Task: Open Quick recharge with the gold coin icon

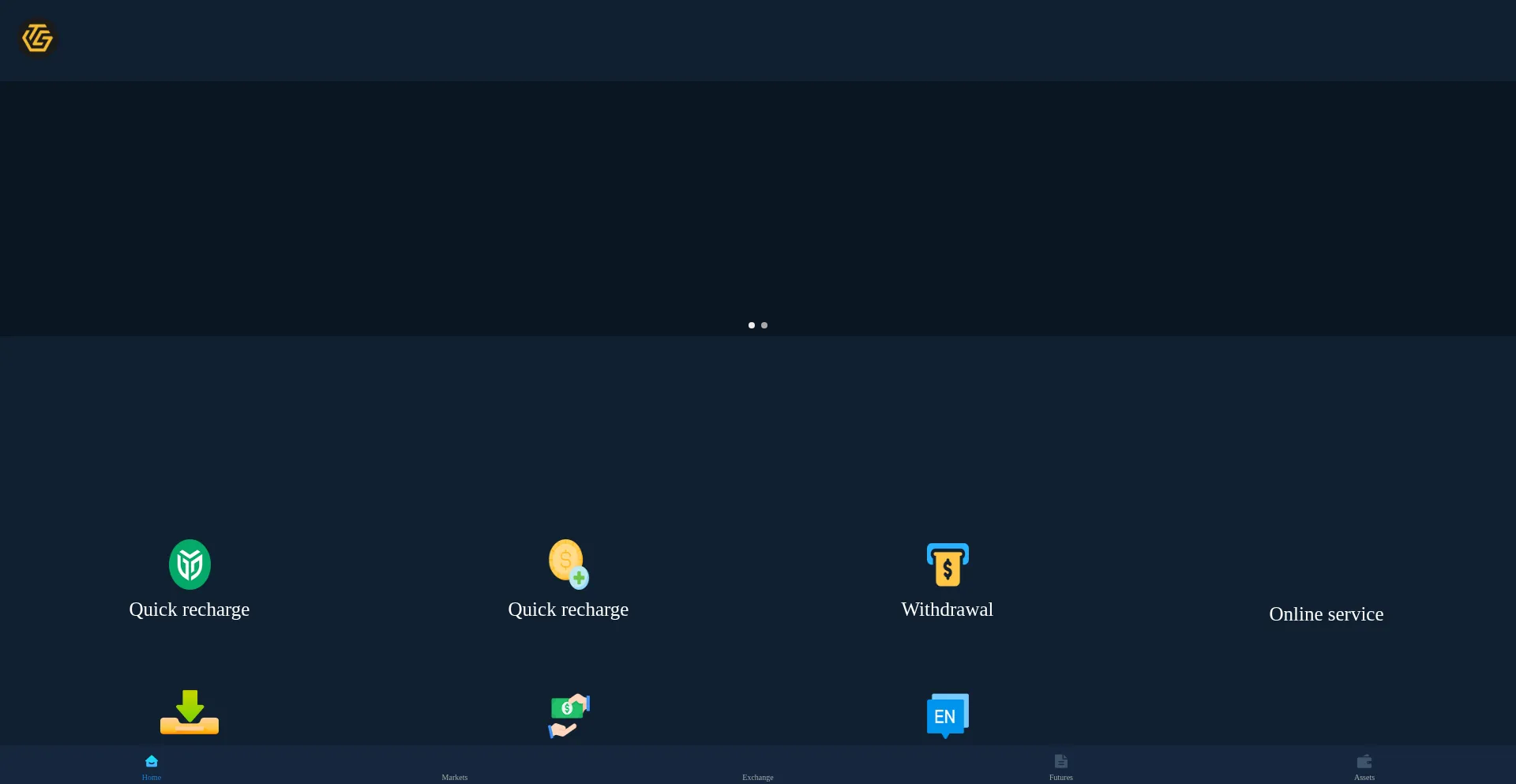Action: [568, 579]
